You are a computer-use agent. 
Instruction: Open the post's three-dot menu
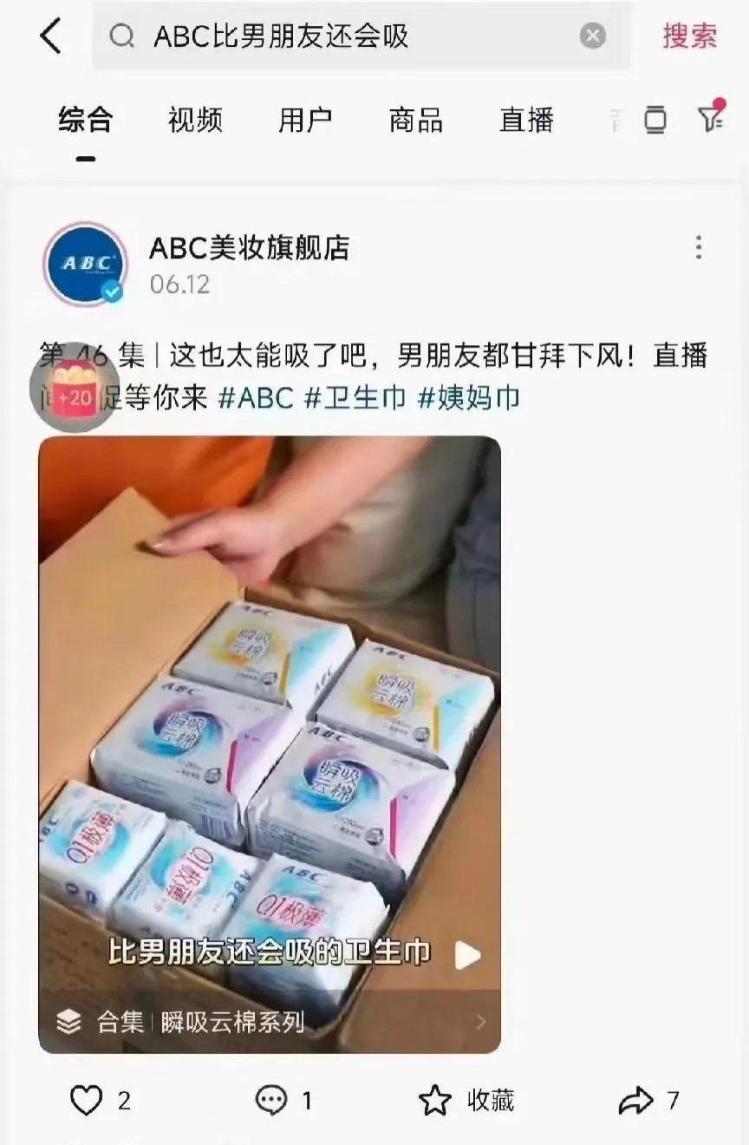(x=698, y=247)
